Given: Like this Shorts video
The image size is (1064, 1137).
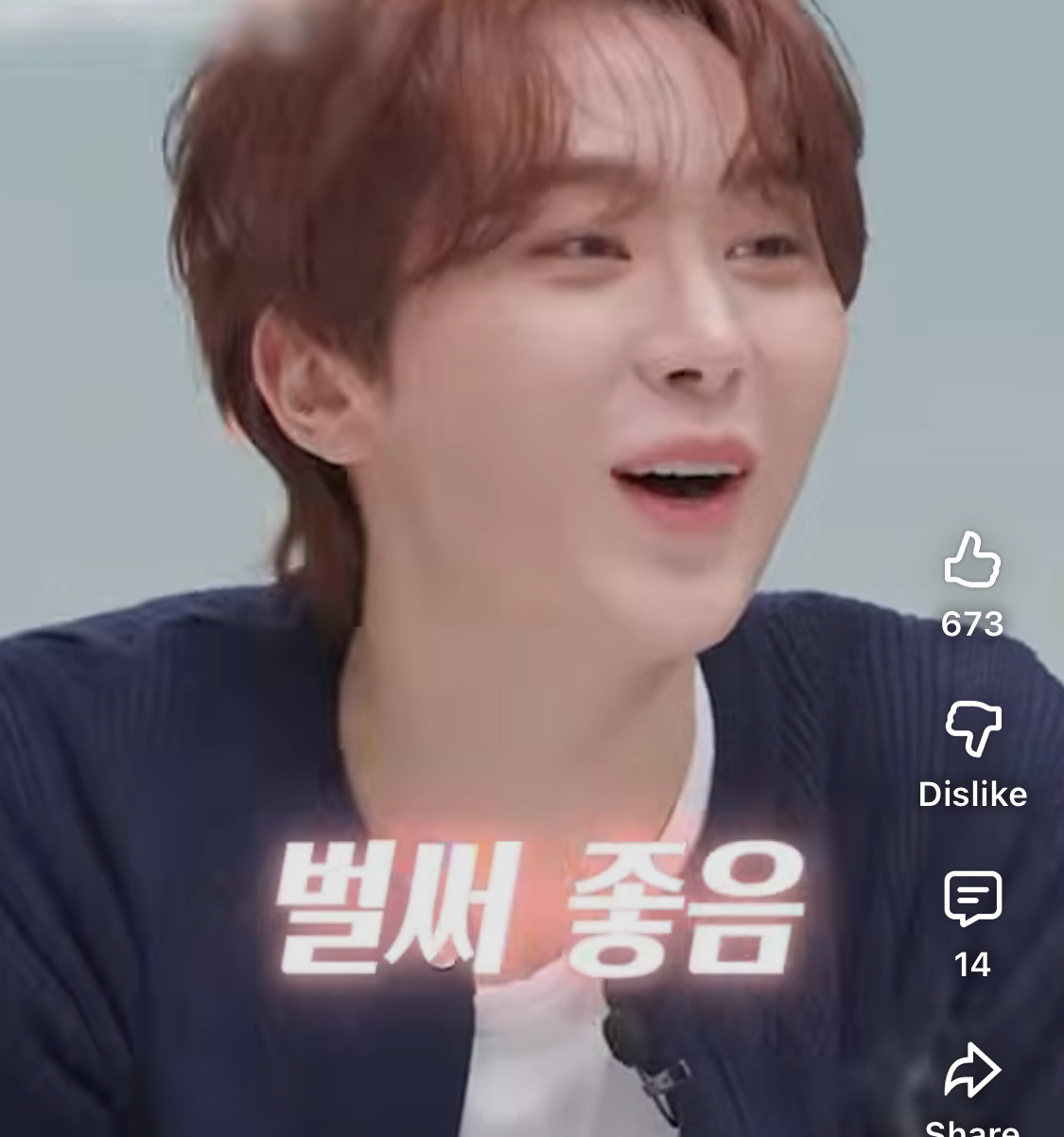Looking at the screenshot, I should tap(972, 560).
